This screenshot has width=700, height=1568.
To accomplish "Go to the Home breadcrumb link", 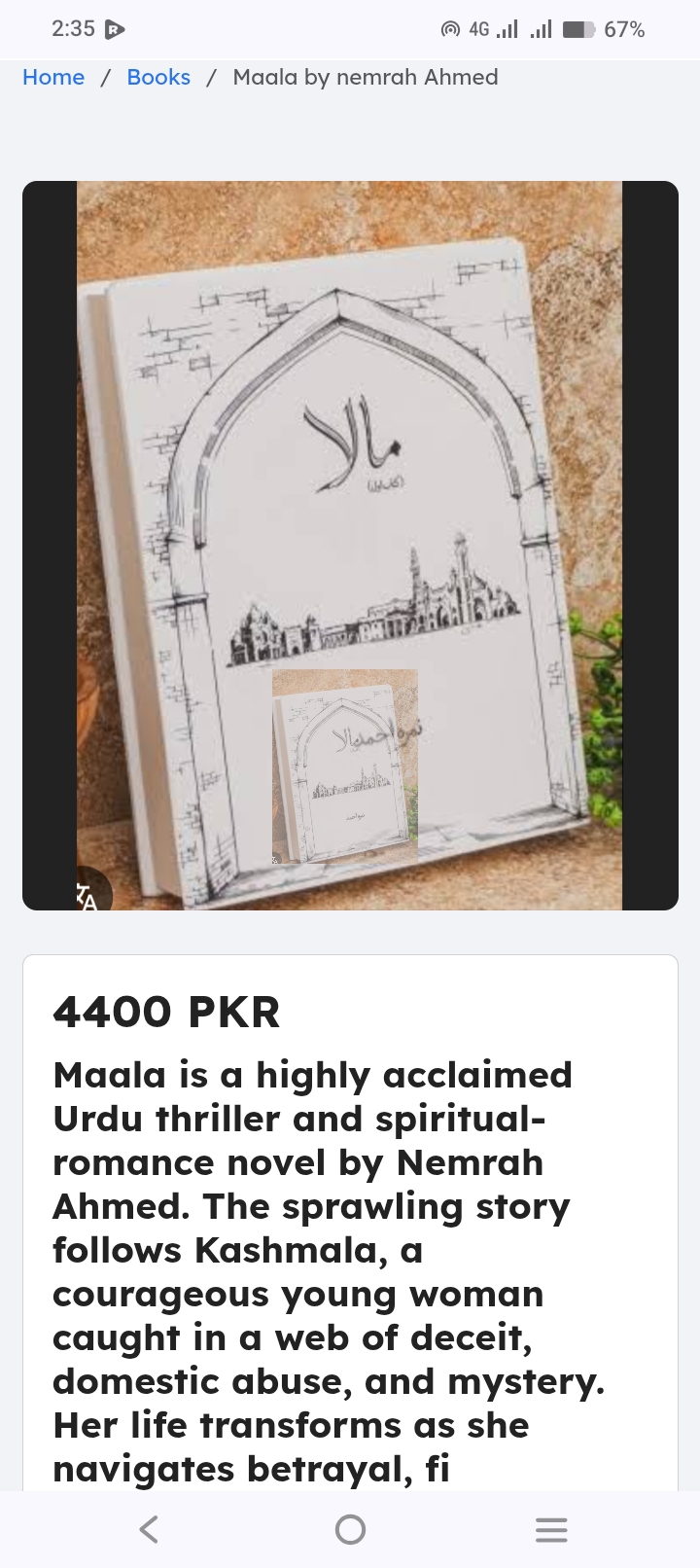I will (53, 78).
